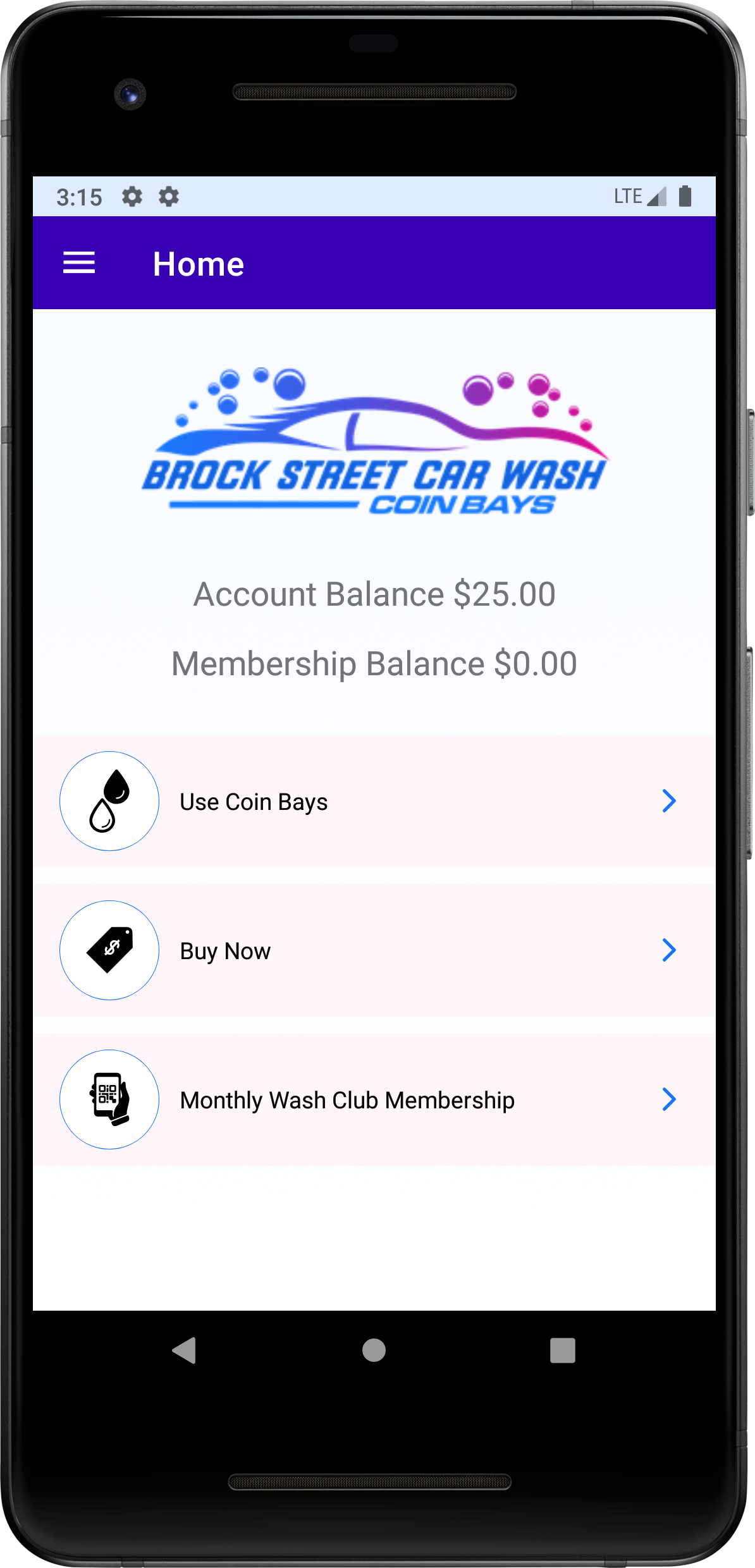Viewport: 755px width, 1568px height.
Task: Tap the system back button
Action: (x=185, y=1350)
